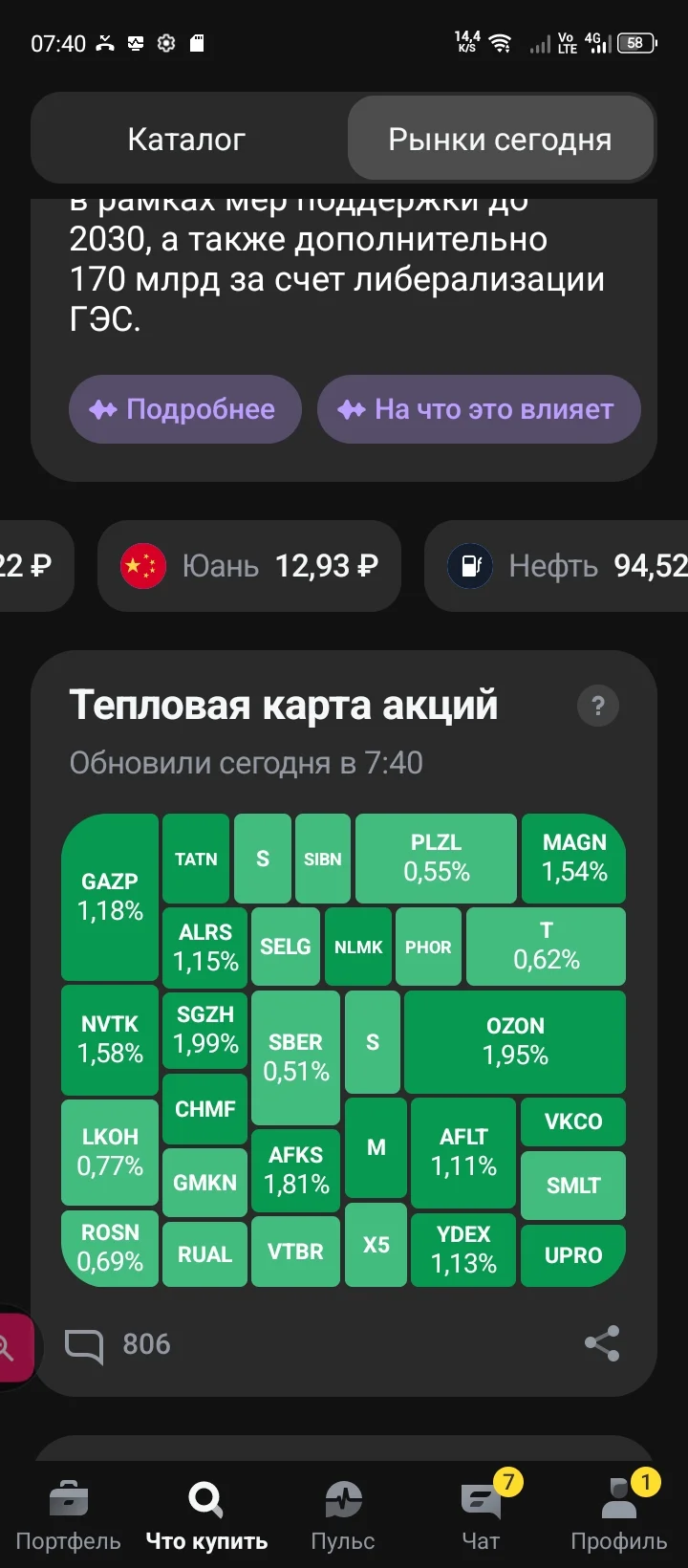Open the Нефть price chip
688x1568 pixels.
[x=556, y=566]
